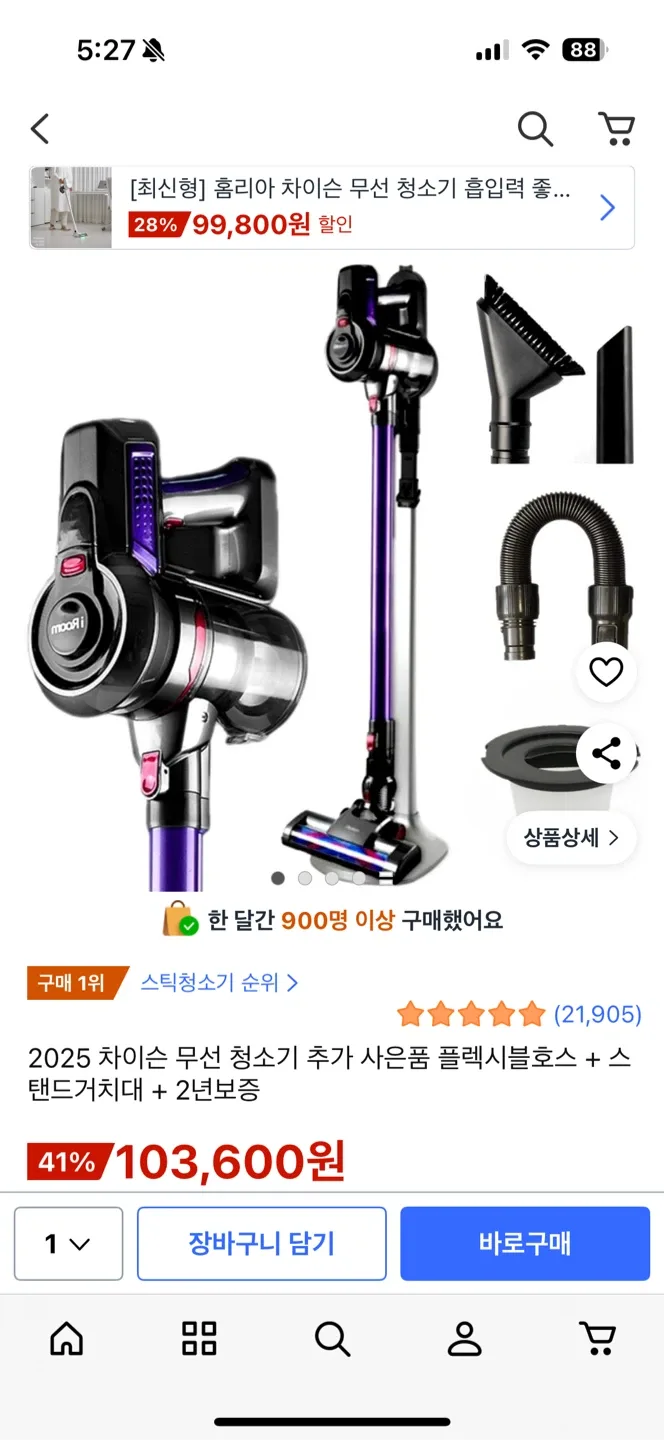Add item with 장바구니 담기
This screenshot has width=664, height=1440.
262,1244
